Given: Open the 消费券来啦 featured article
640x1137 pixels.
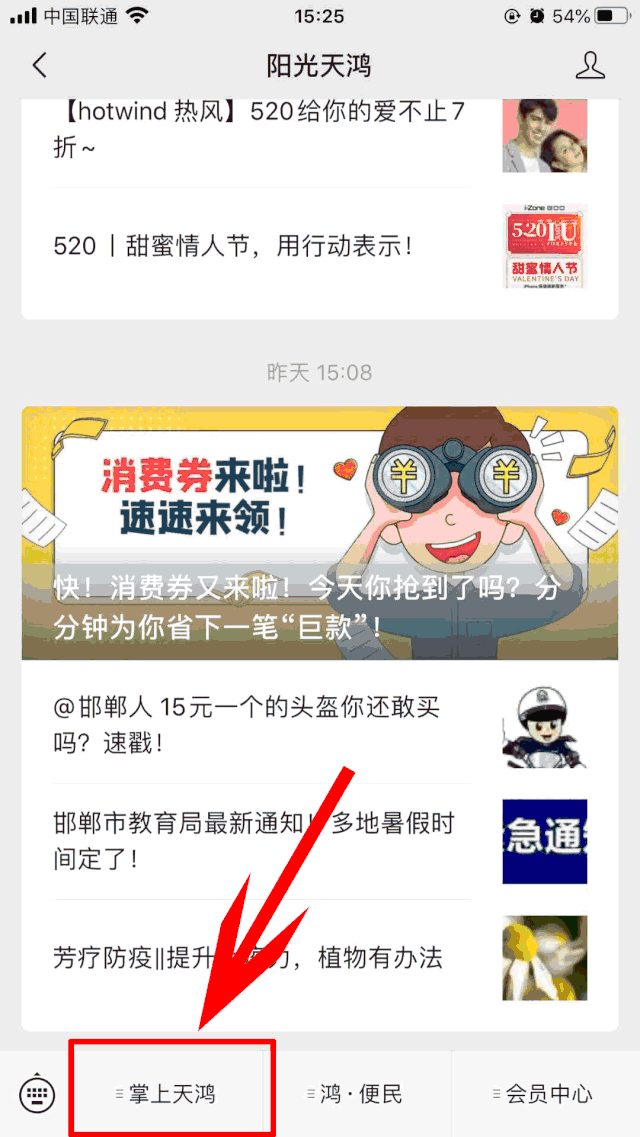Looking at the screenshot, I should point(320,532).
